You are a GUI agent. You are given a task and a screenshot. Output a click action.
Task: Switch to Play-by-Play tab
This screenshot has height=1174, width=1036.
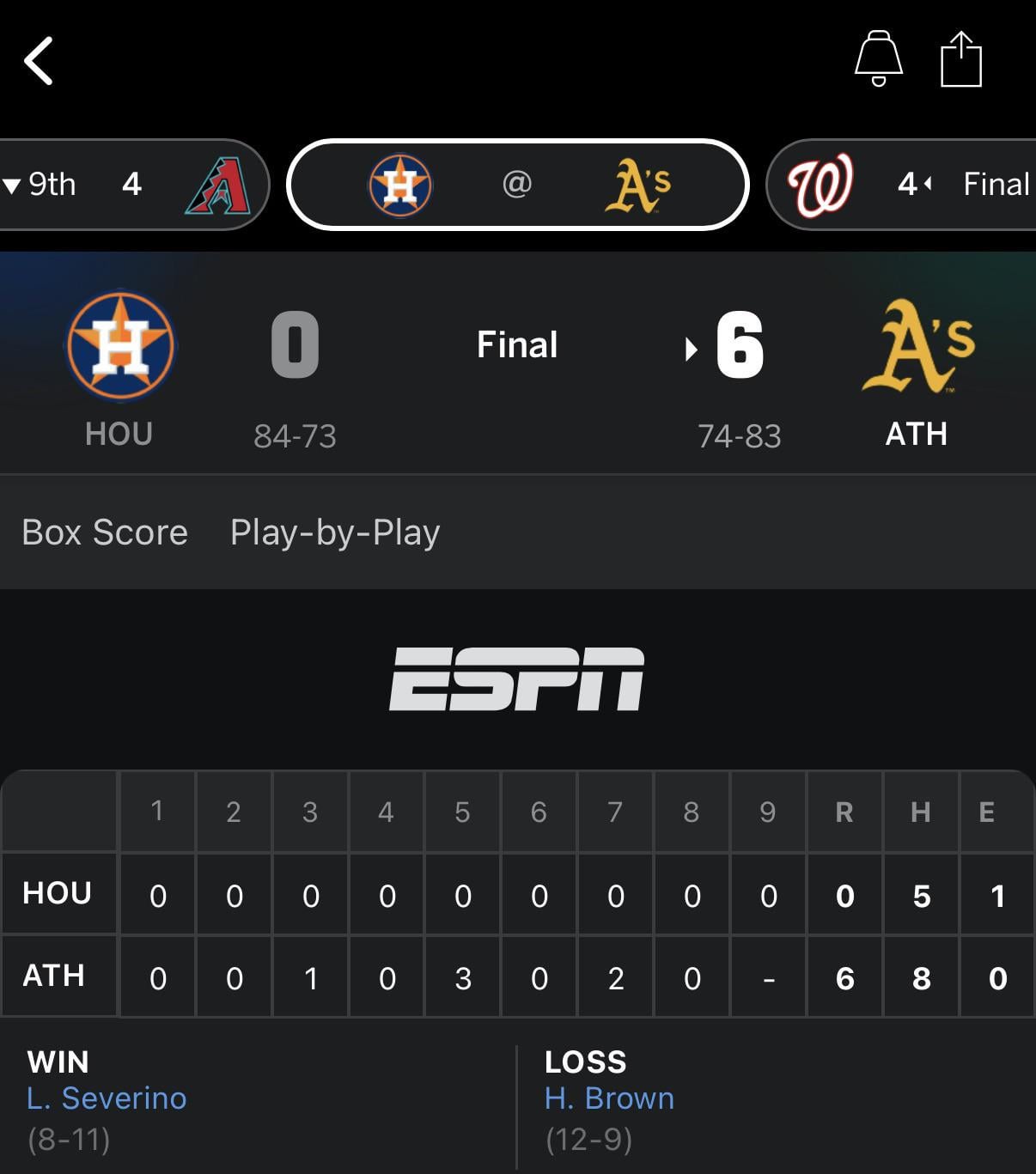[335, 532]
